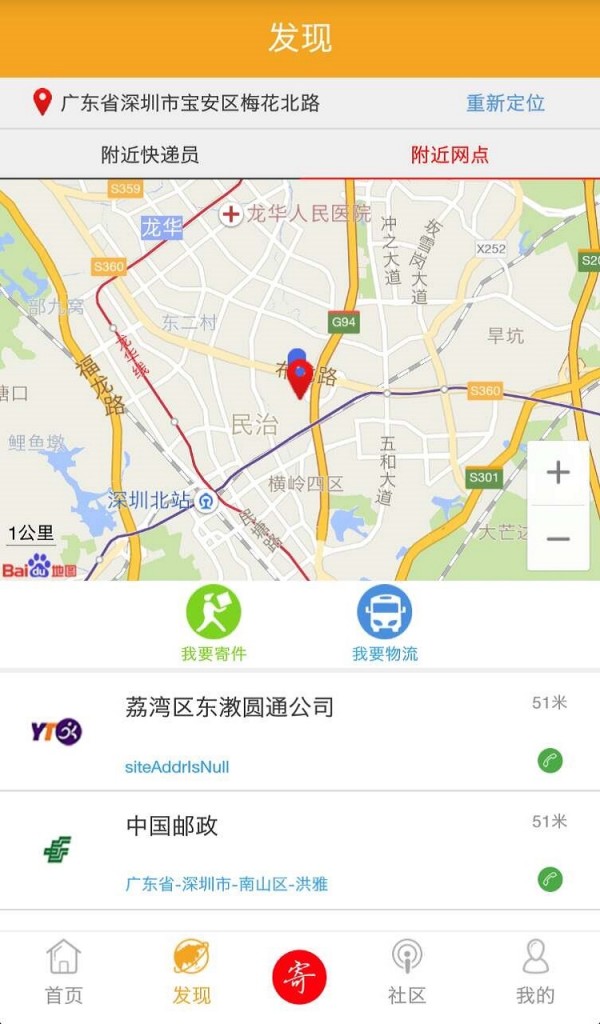This screenshot has width=600, height=1024.
Task: Call 中国邮政 with the phone icon
Action: pyautogui.click(x=550, y=879)
